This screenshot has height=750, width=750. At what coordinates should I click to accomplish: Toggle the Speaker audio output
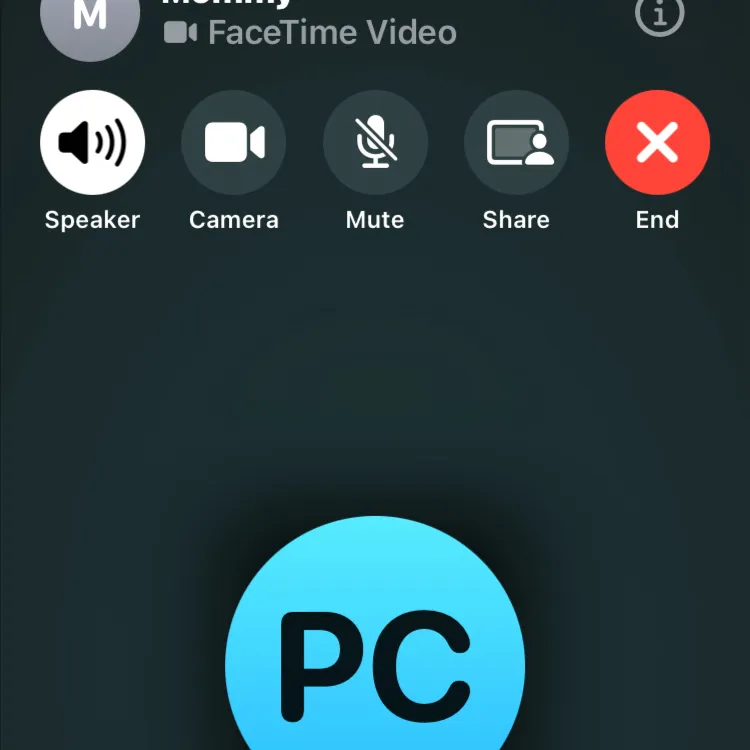pyautogui.click(x=92, y=142)
